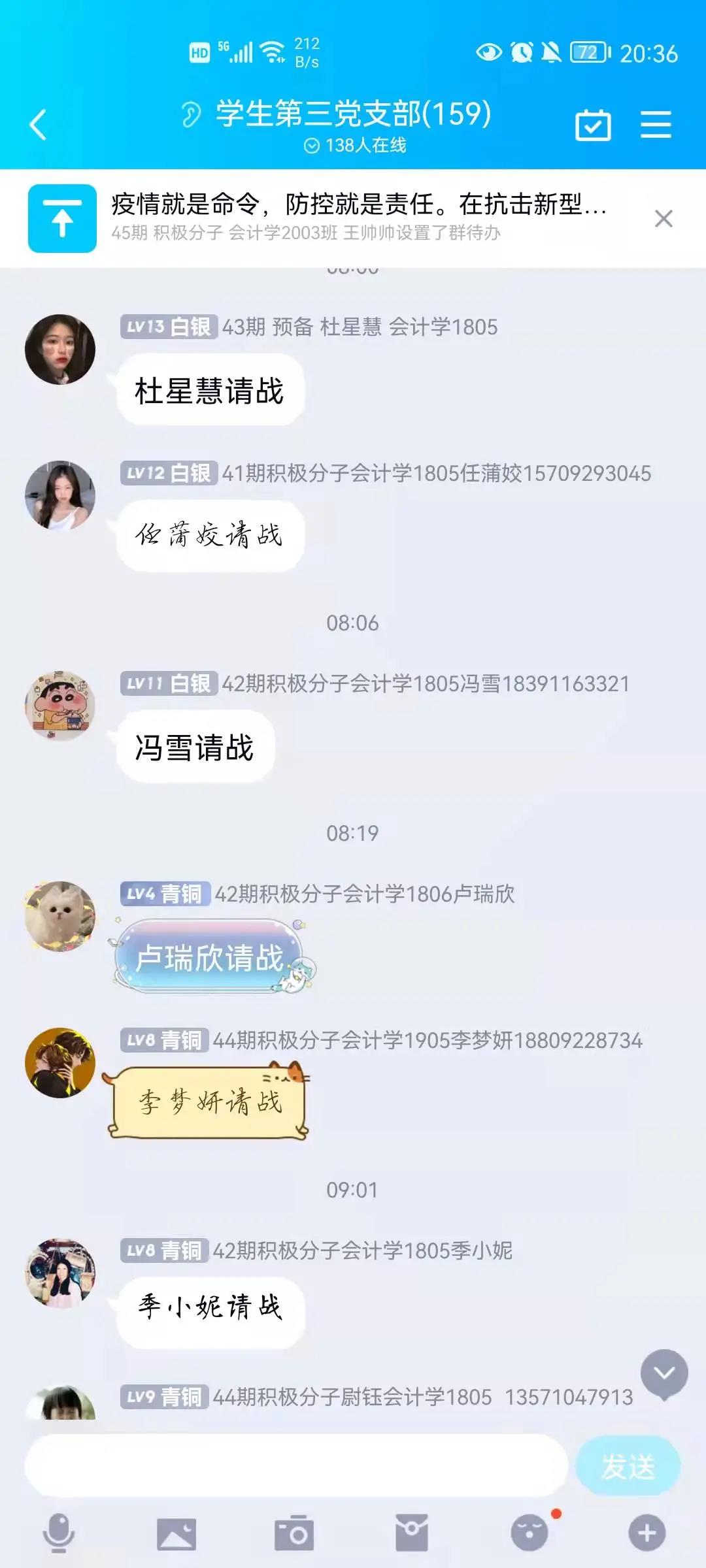Open 卢瑞欣's cat avatar

(60, 916)
